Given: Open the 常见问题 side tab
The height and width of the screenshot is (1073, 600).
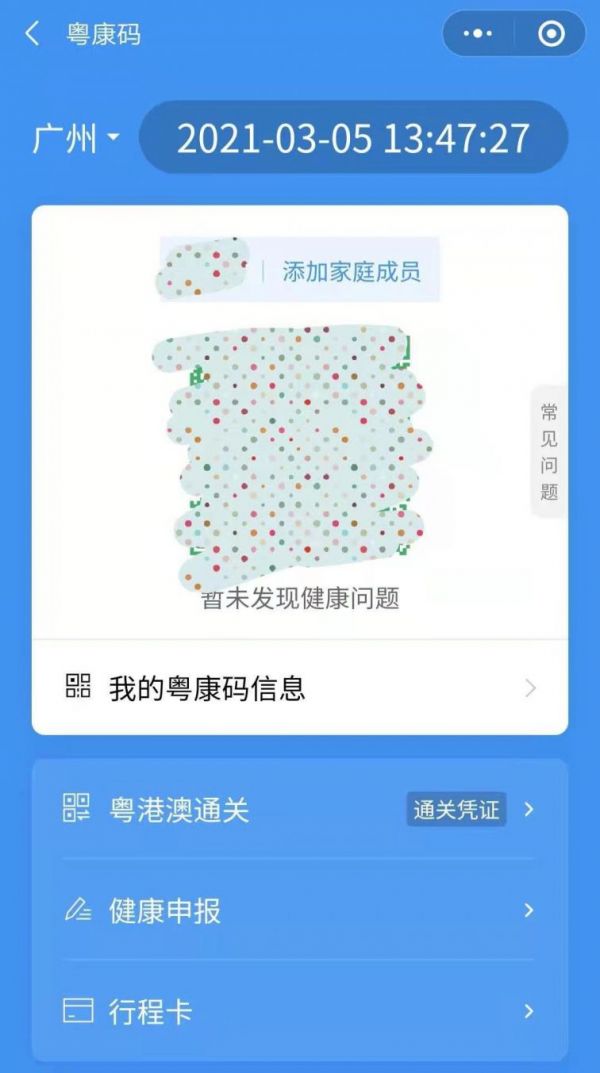Looking at the screenshot, I should [x=549, y=452].
